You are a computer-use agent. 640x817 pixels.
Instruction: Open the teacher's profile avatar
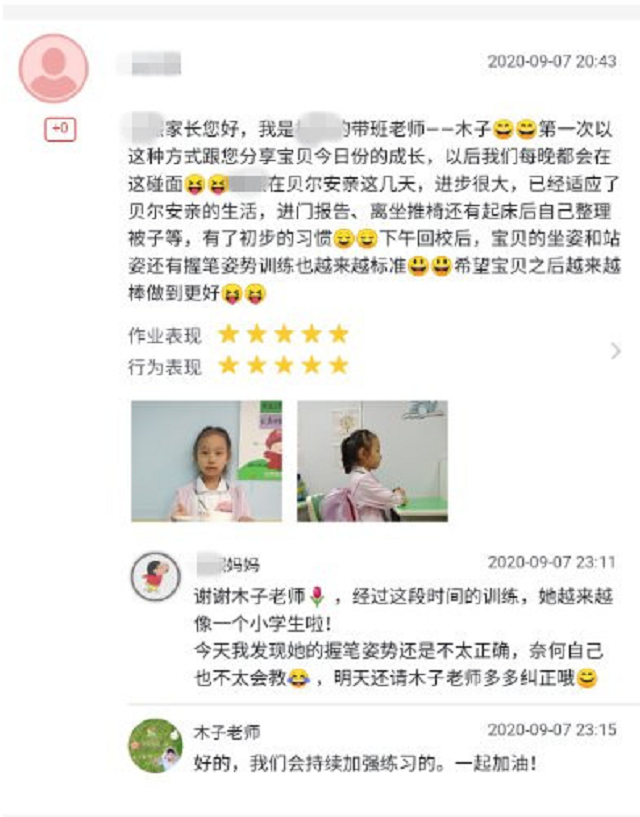tap(55, 67)
